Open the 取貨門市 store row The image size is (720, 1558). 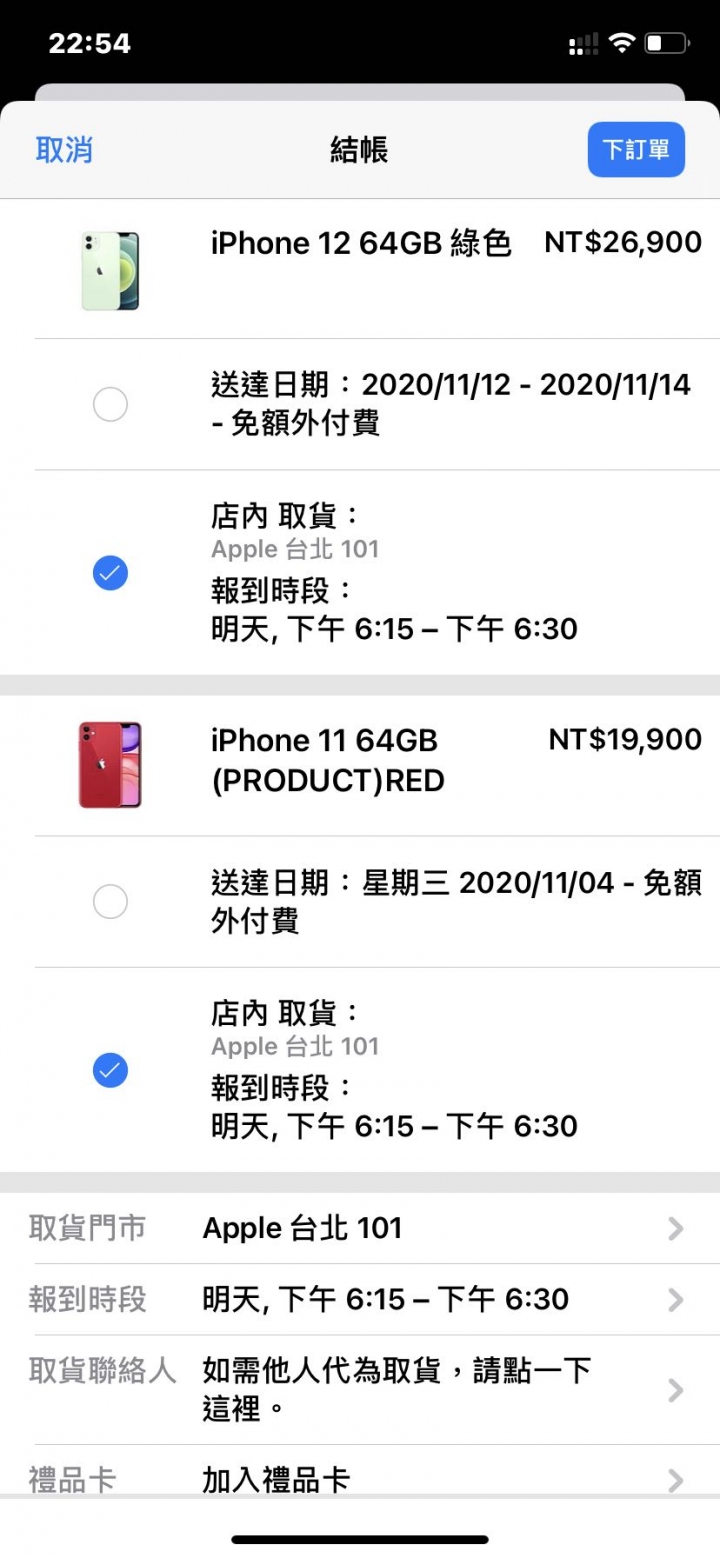pyautogui.click(x=360, y=1228)
